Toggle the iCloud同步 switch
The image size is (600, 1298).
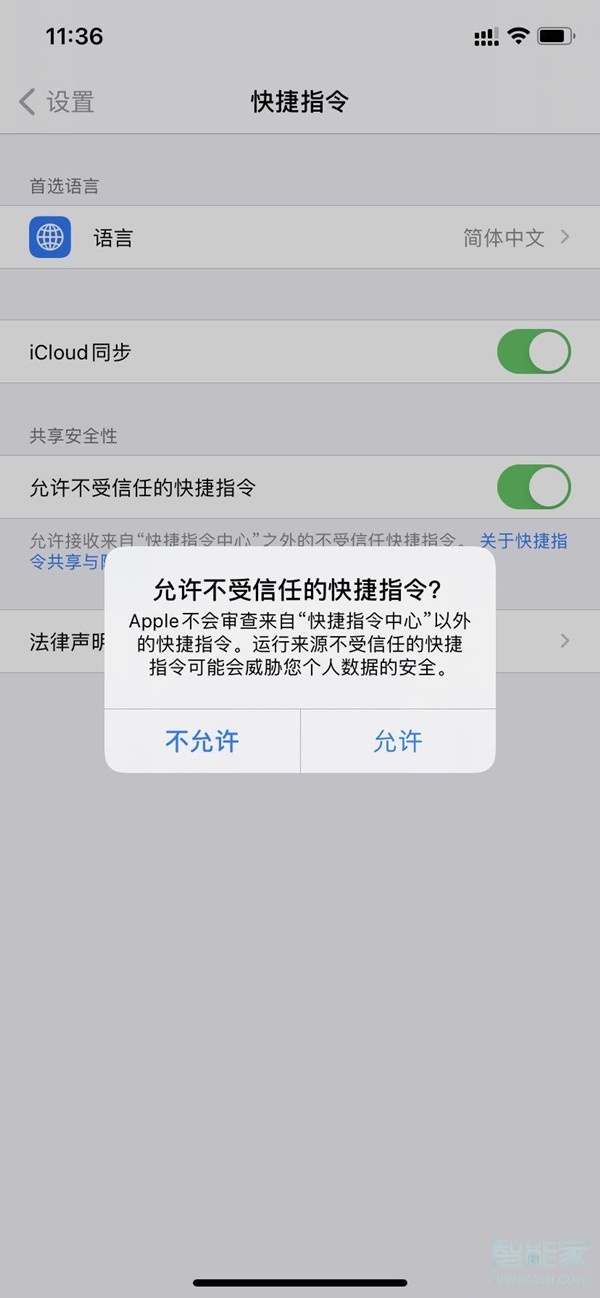click(533, 352)
